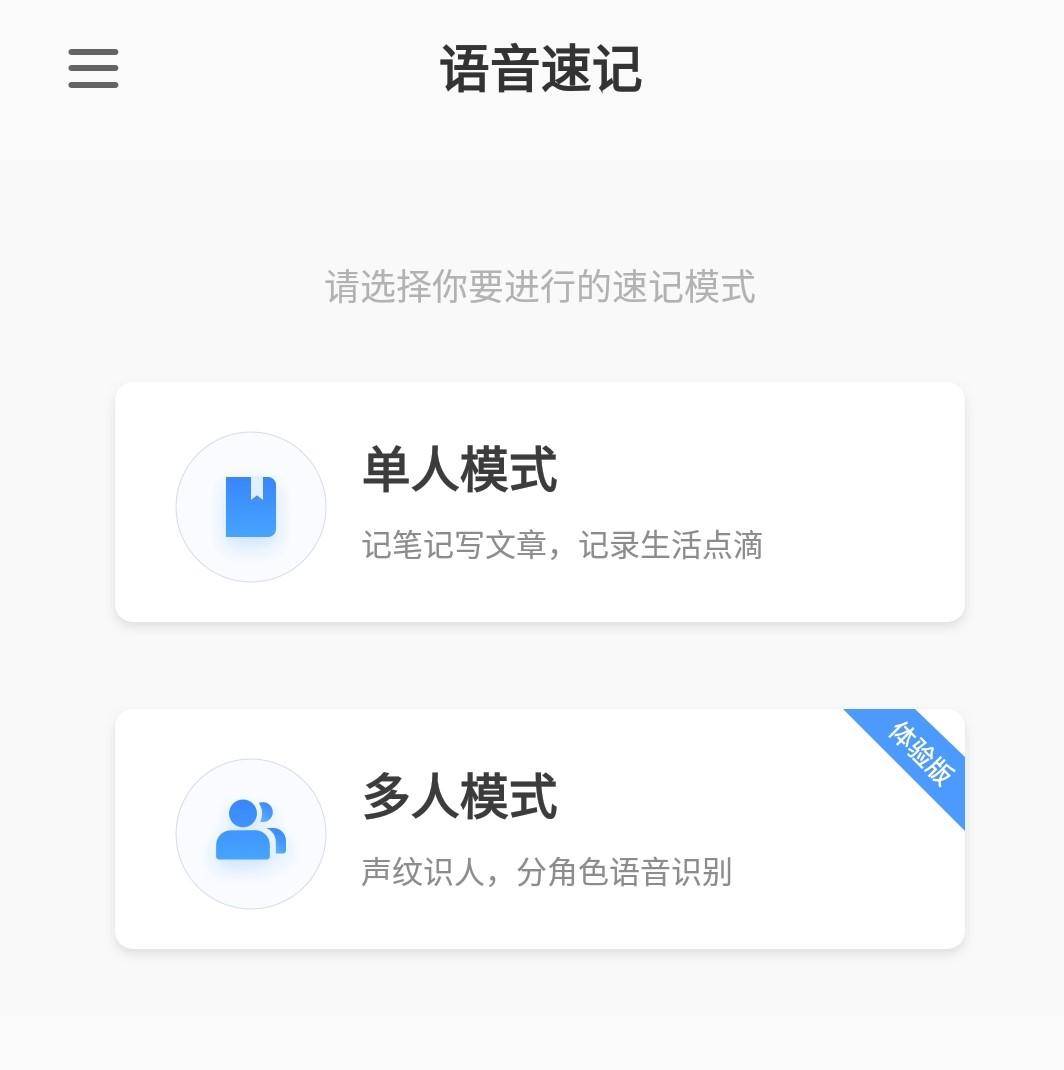
Task: Click the text 声纹识人，分角色语音识别
Action: click(546, 872)
